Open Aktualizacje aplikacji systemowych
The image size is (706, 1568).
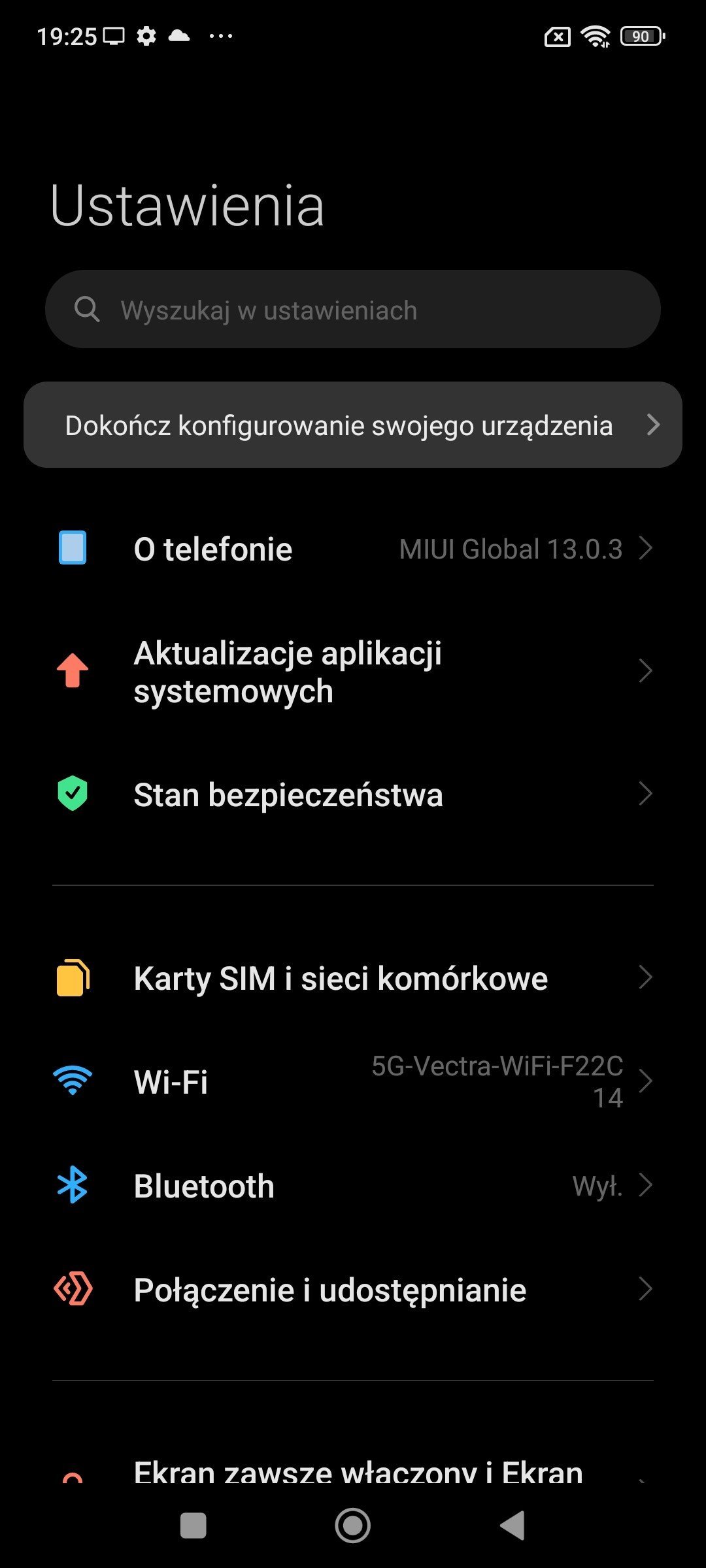pos(353,672)
